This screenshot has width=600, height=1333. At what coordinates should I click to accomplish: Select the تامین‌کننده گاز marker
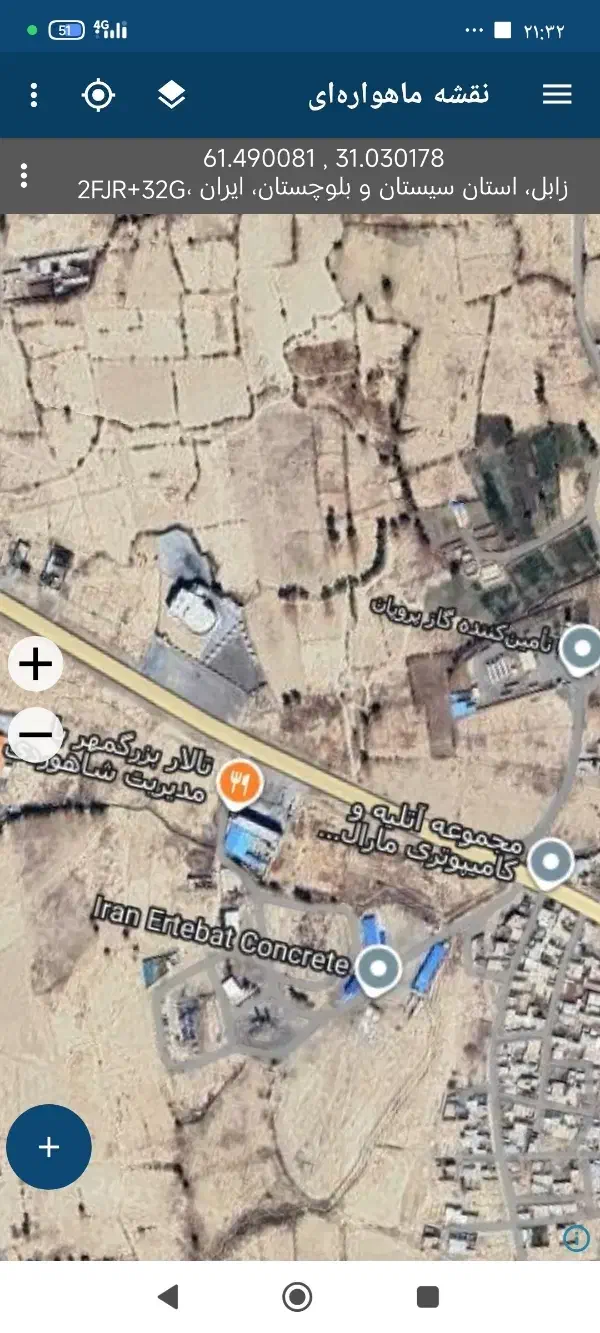581,649
